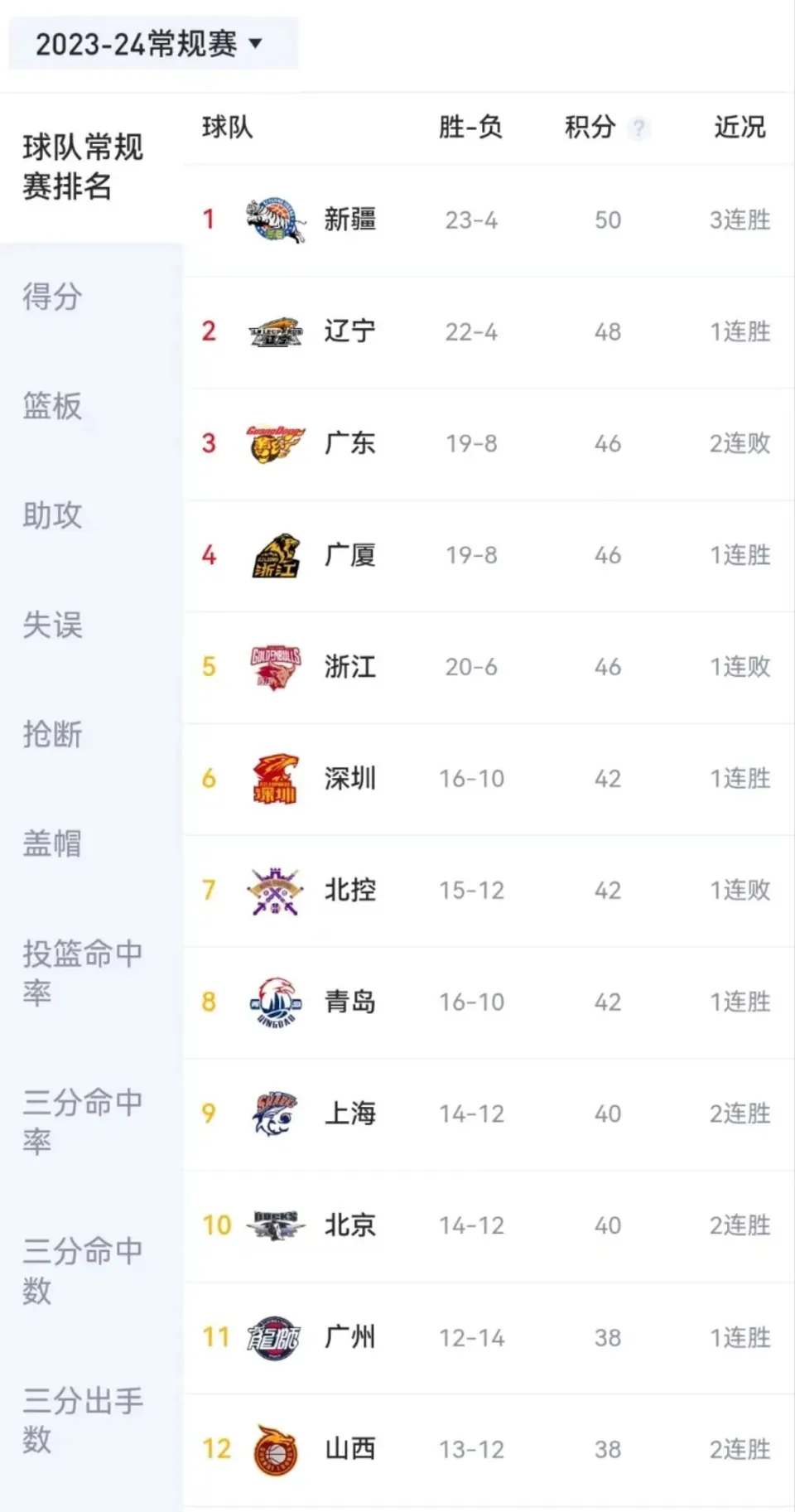
Task: Select the 三分命中率 category
Action: 82,1121
